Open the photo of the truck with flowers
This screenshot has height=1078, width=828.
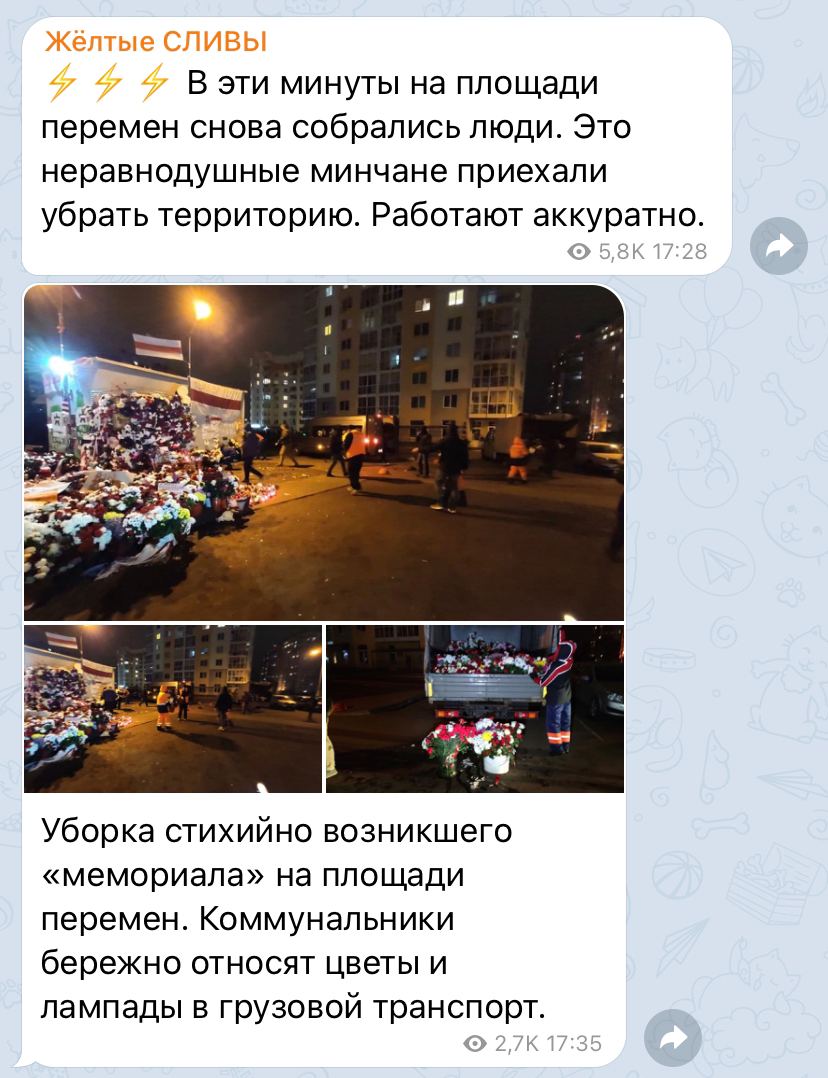point(475,708)
